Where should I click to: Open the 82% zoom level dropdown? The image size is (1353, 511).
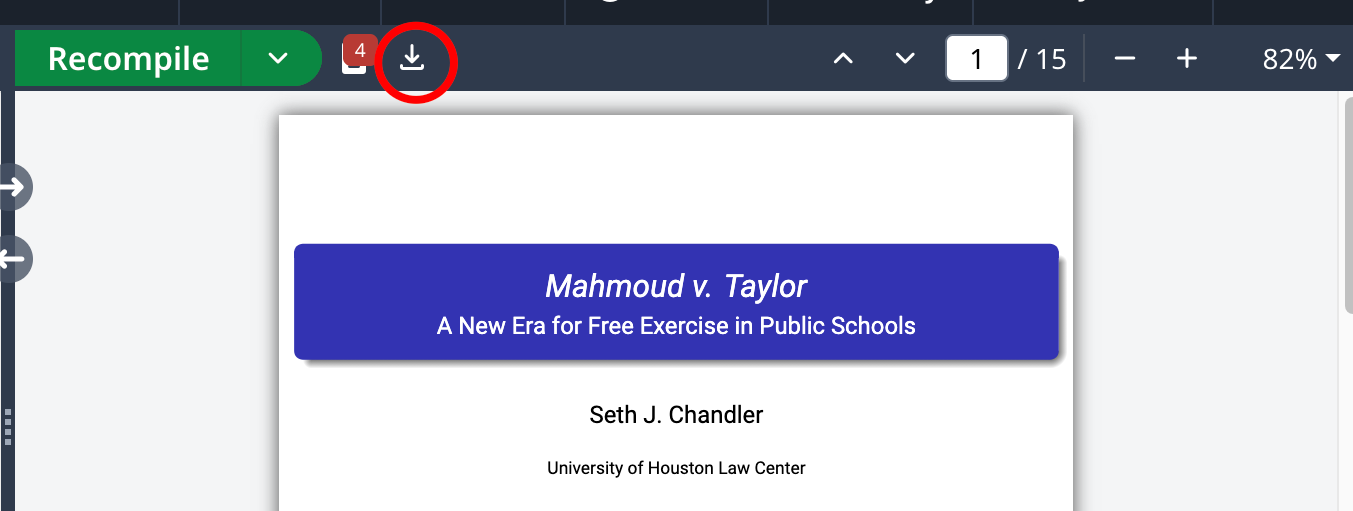point(1300,59)
